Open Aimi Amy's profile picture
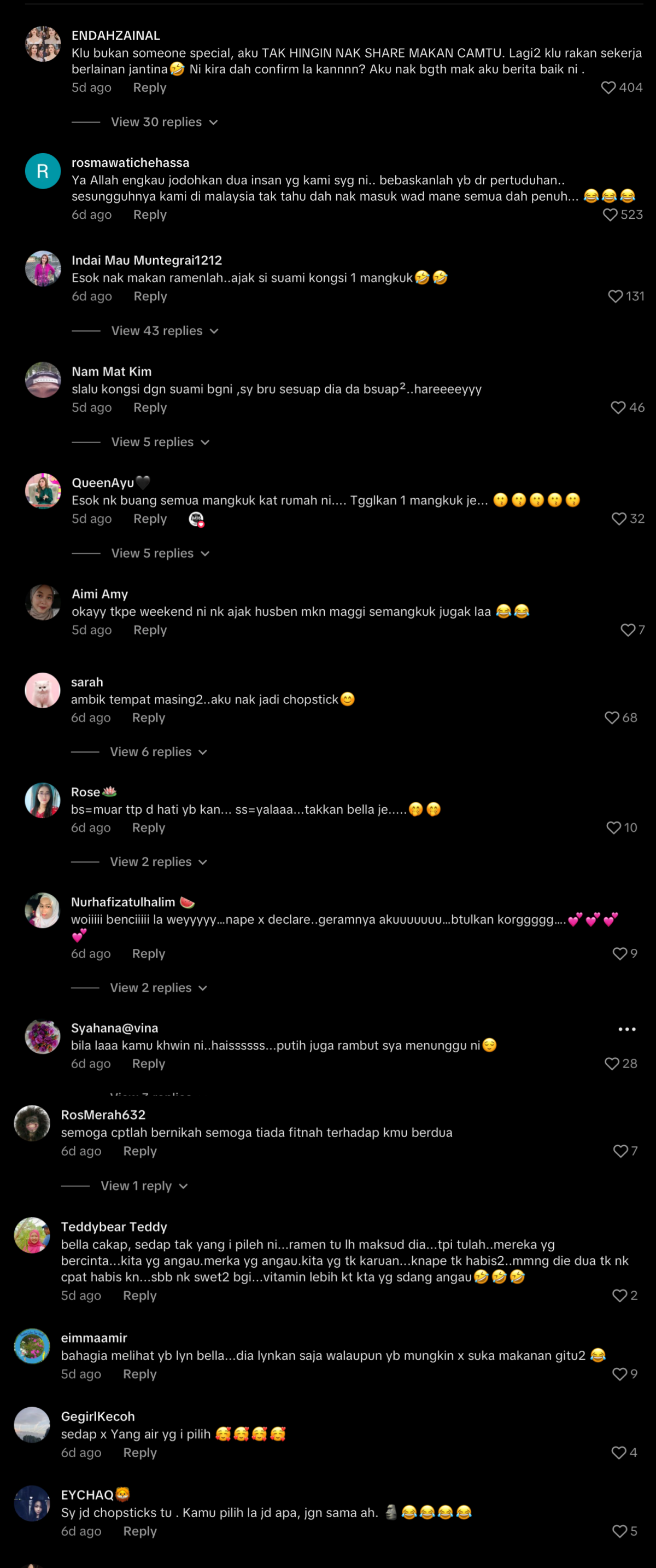This screenshot has width=656, height=1568. pyautogui.click(x=43, y=603)
